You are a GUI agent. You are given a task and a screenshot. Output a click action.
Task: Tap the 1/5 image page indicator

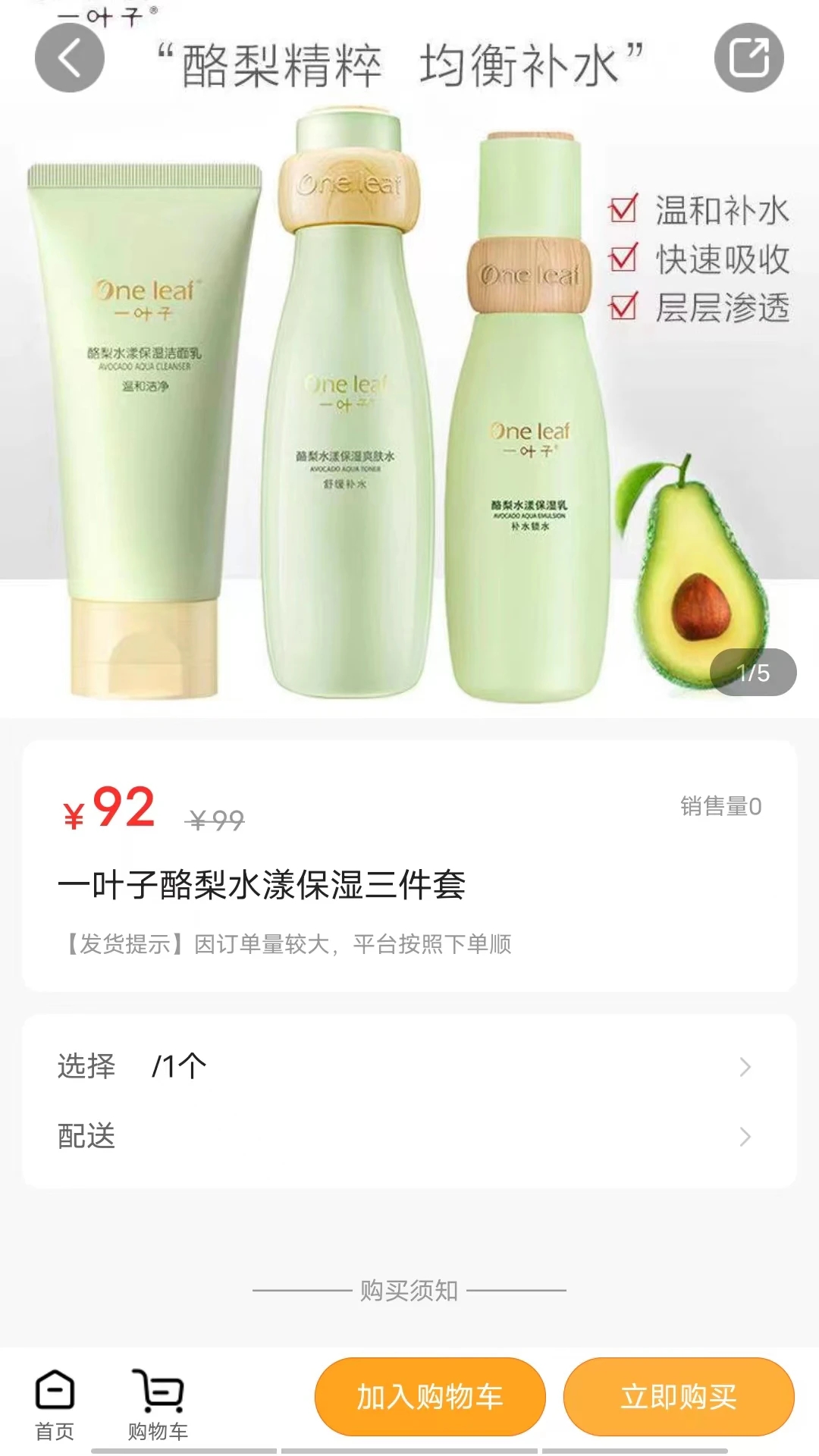click(x=753, y=670)
